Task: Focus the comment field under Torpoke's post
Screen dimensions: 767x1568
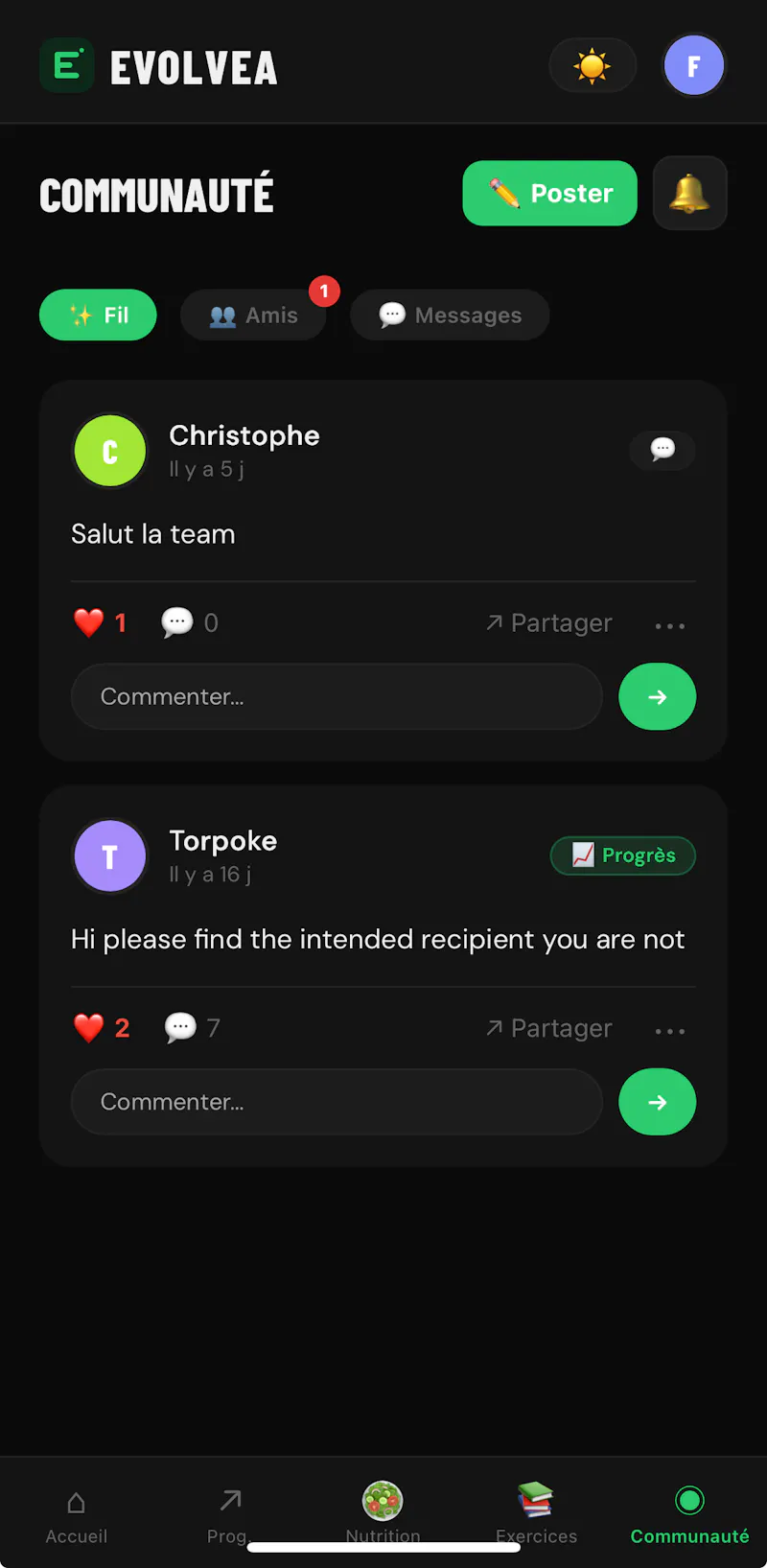Action: tap(337, 1102)
